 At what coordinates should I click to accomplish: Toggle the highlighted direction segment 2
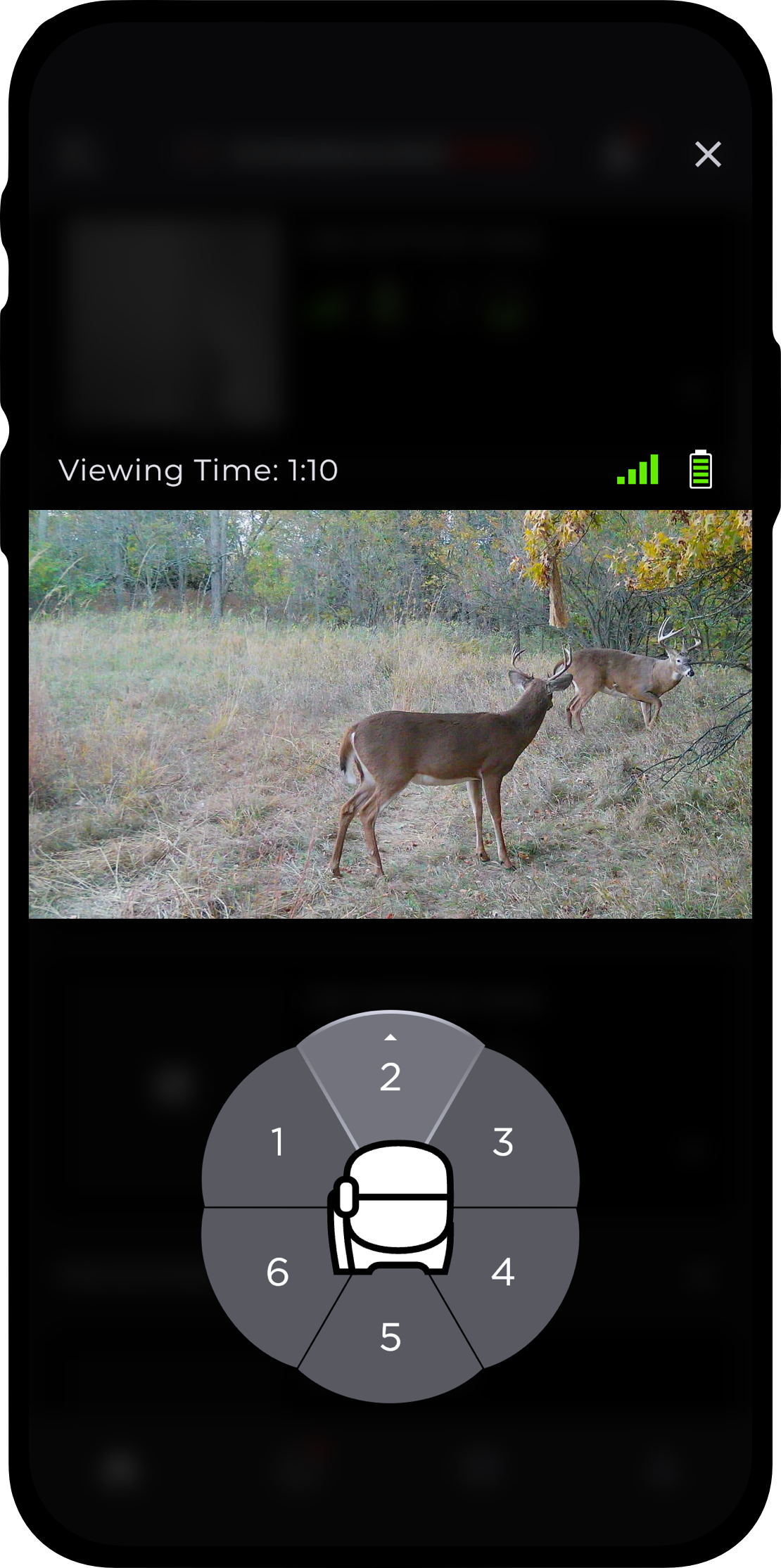391,1076
